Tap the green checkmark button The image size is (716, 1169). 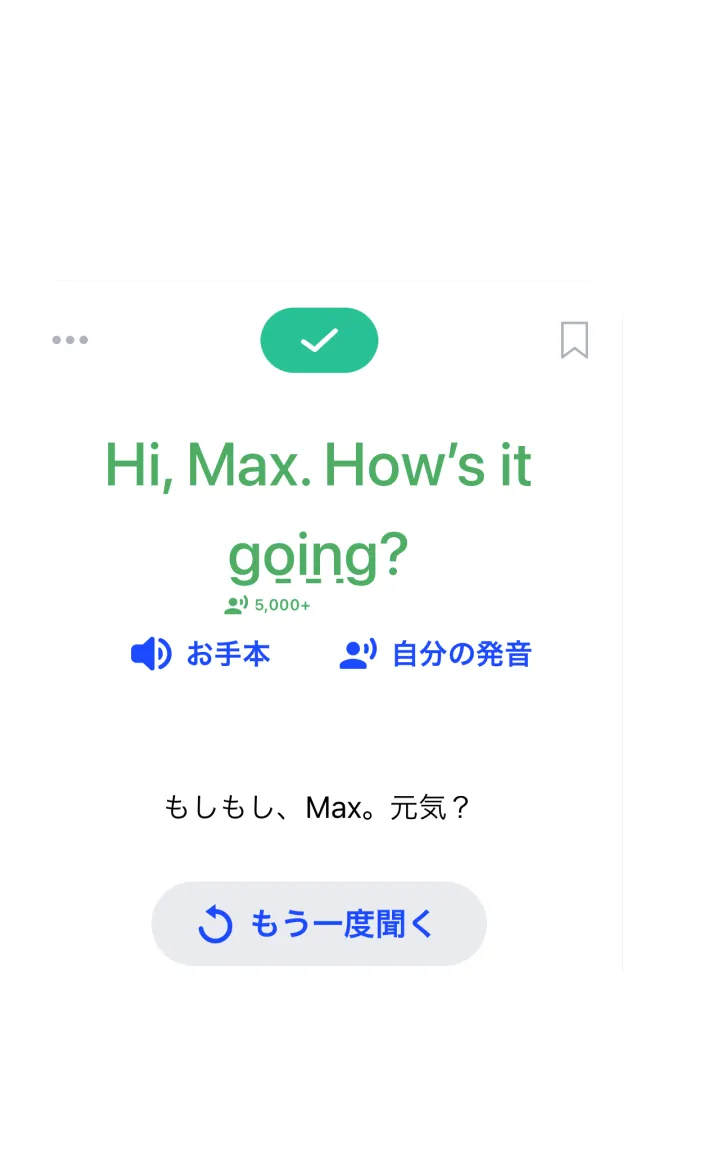(x=319, y=340)
